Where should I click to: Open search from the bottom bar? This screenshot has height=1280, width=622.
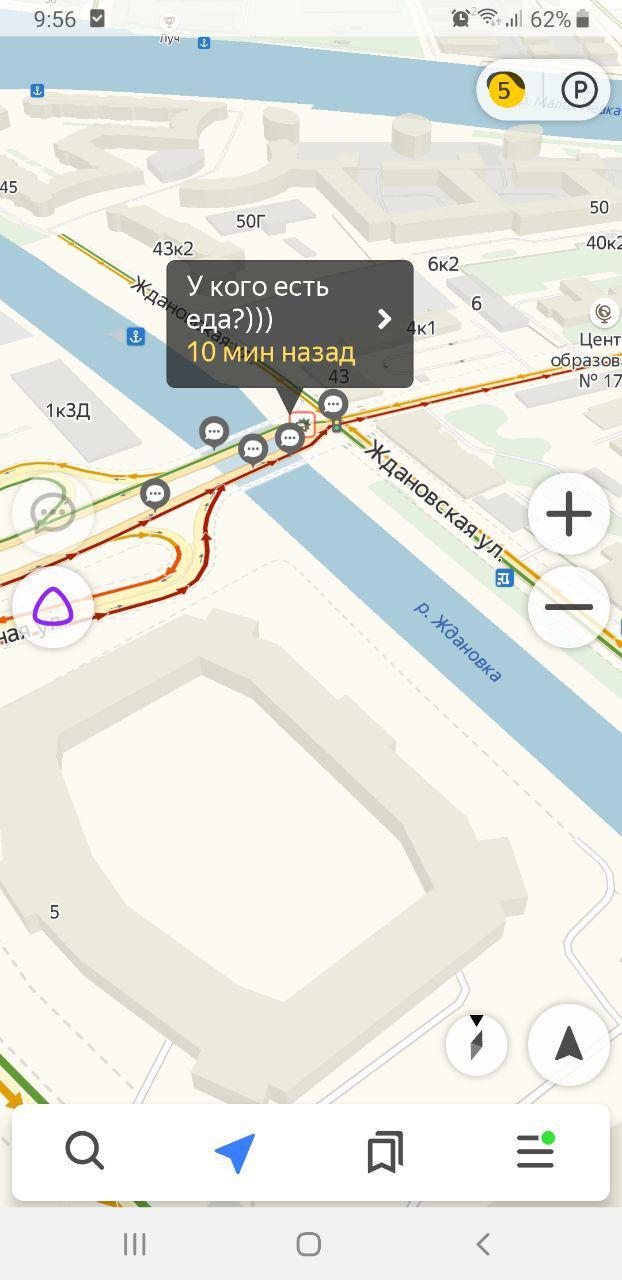pos(85,1152)
